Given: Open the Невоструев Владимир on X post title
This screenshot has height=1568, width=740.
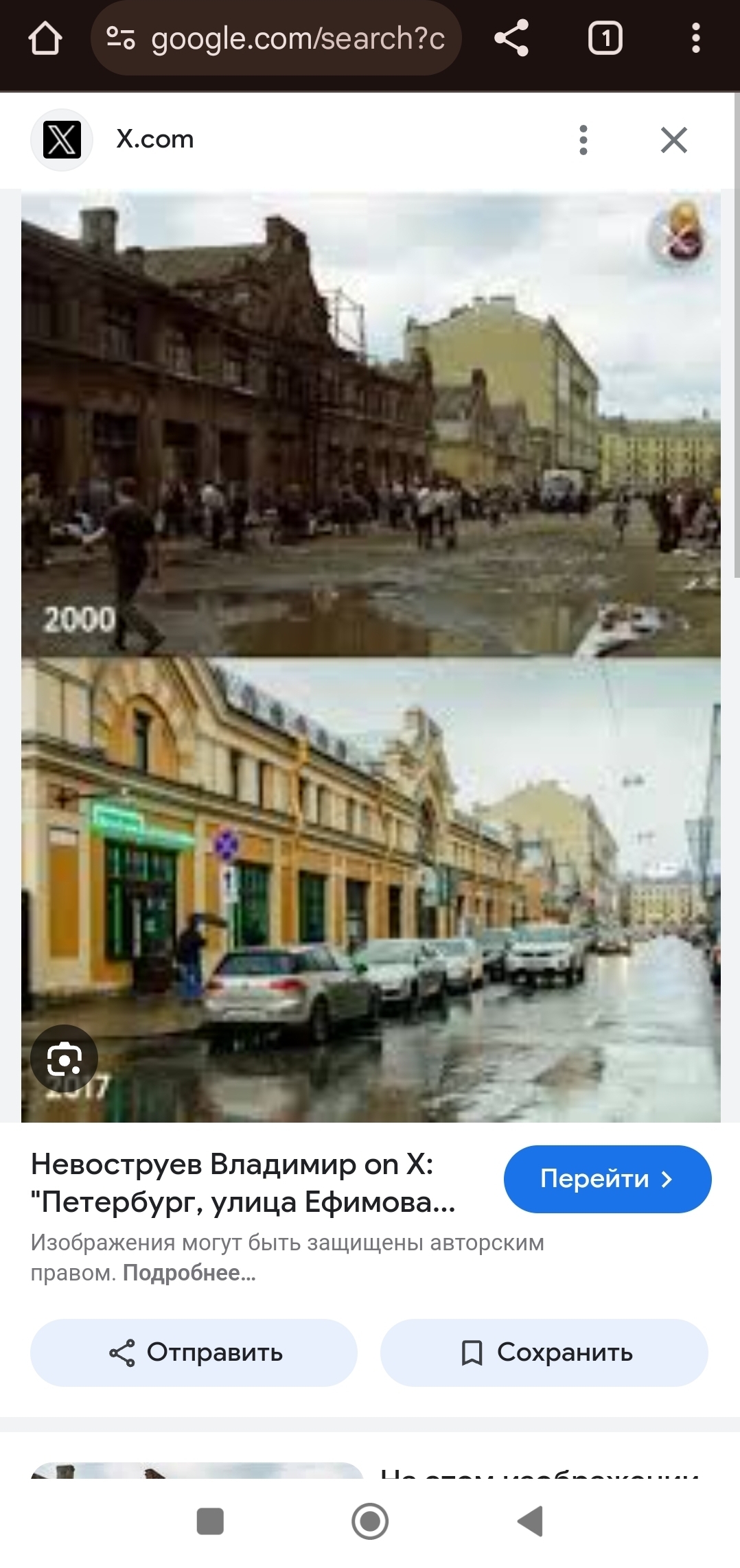Looking at the screenshot, I should (243, 1183).
